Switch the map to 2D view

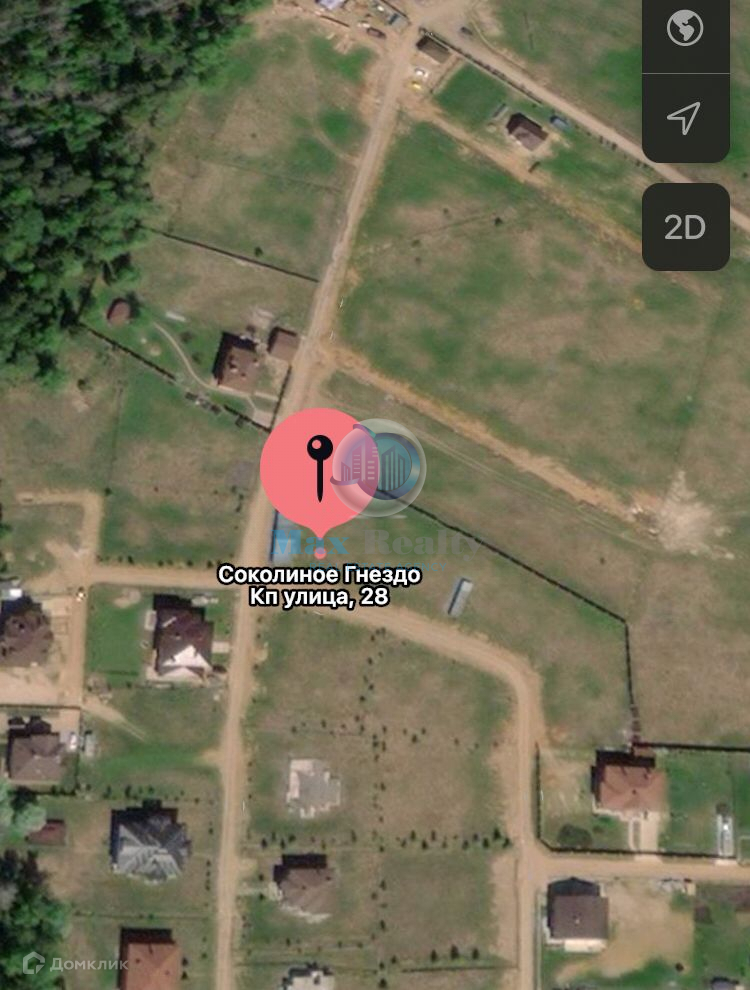click(x=685, y=227)
